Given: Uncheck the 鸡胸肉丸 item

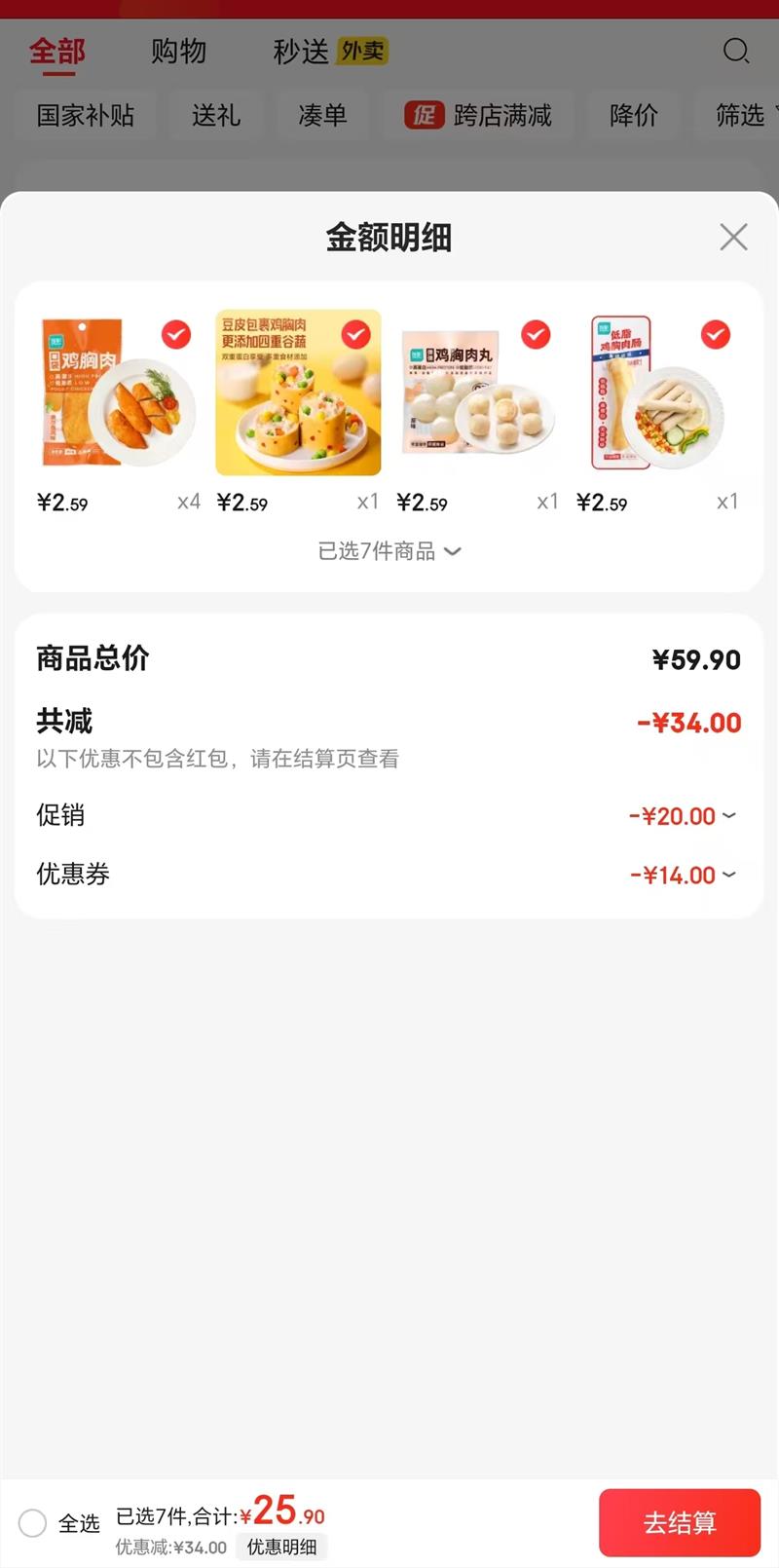Looking at the screenshot, I should pos(536,335).
